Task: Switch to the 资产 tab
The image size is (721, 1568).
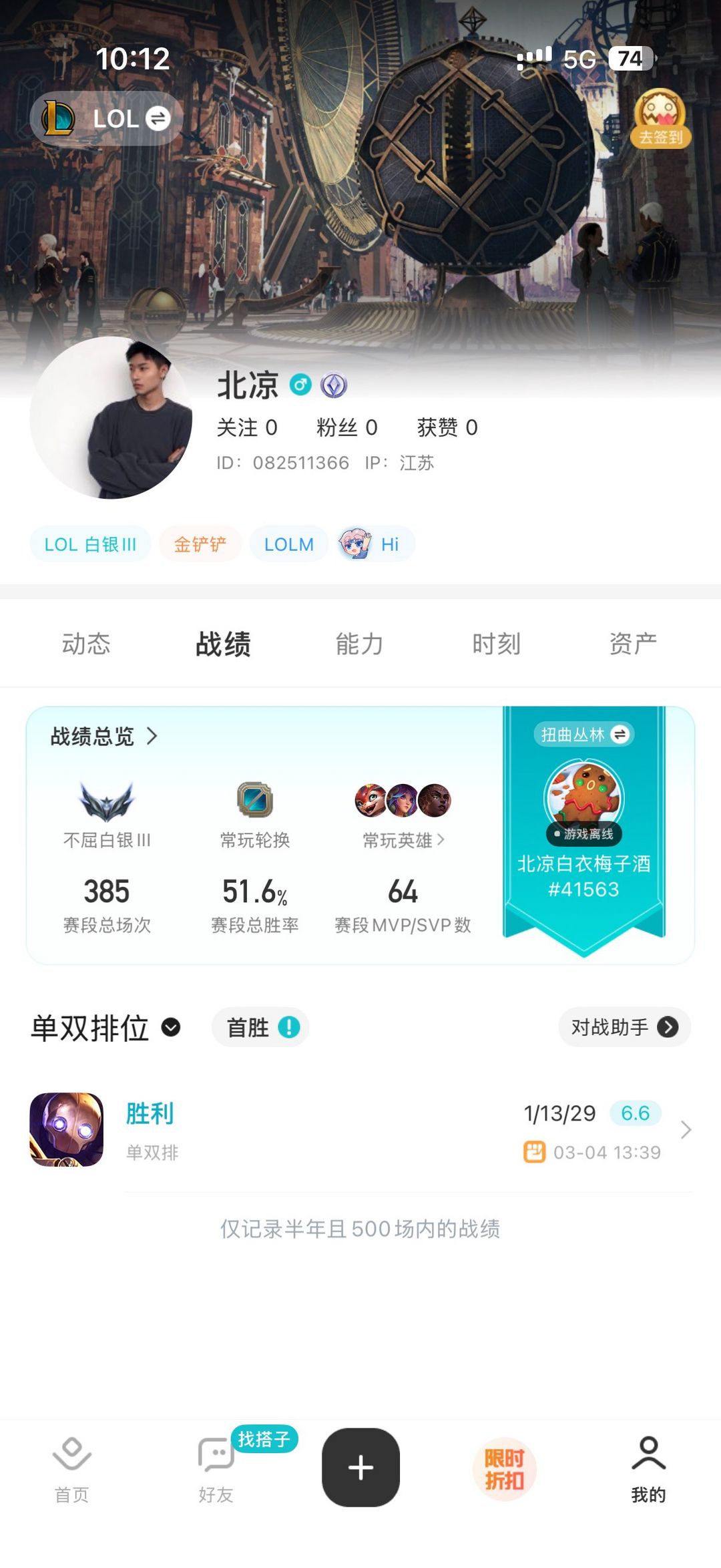Action: pyautogui.click(x=632, y=644)
